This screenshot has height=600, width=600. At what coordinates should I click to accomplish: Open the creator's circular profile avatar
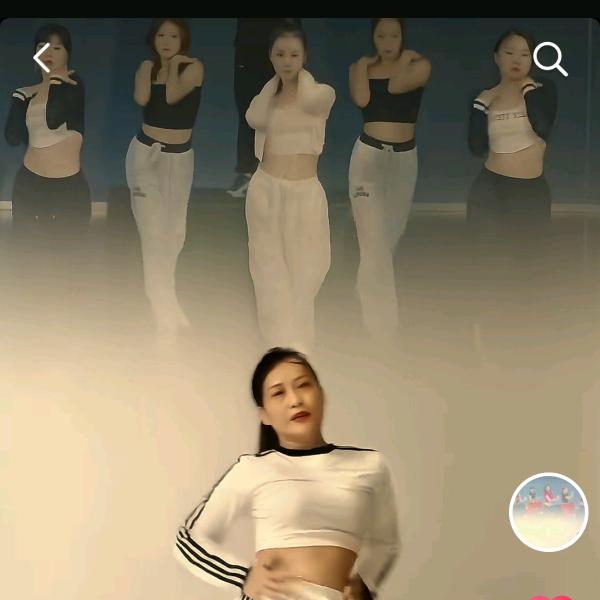(x=548, y=511)
